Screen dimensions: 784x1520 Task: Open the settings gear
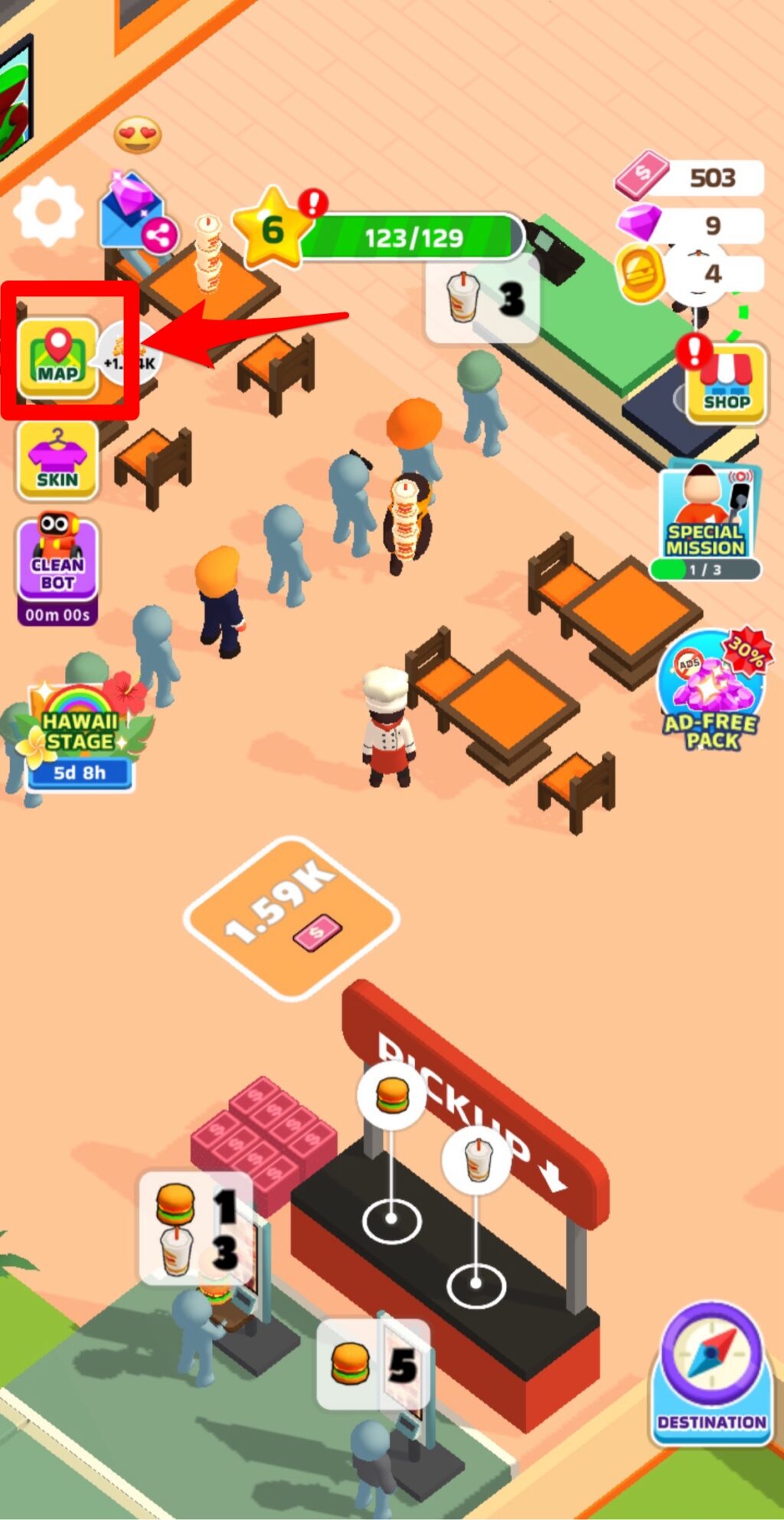click(48, 211)
